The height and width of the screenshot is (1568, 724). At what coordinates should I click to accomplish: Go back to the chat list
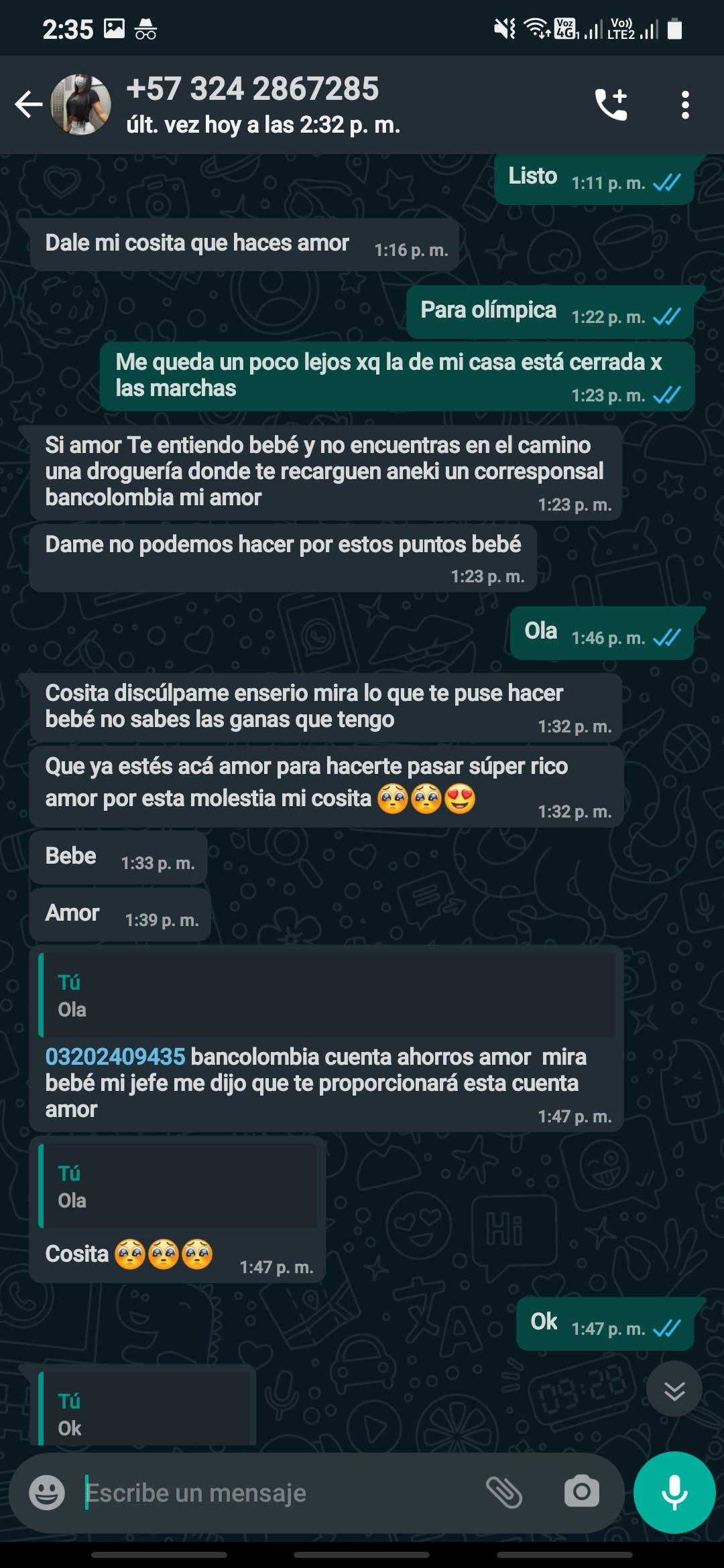point(28,105)
